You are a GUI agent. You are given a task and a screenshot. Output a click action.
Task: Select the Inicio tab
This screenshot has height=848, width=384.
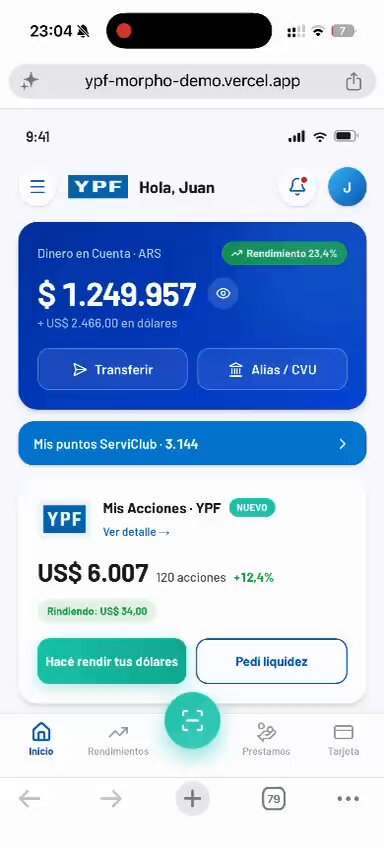[41, 740]
